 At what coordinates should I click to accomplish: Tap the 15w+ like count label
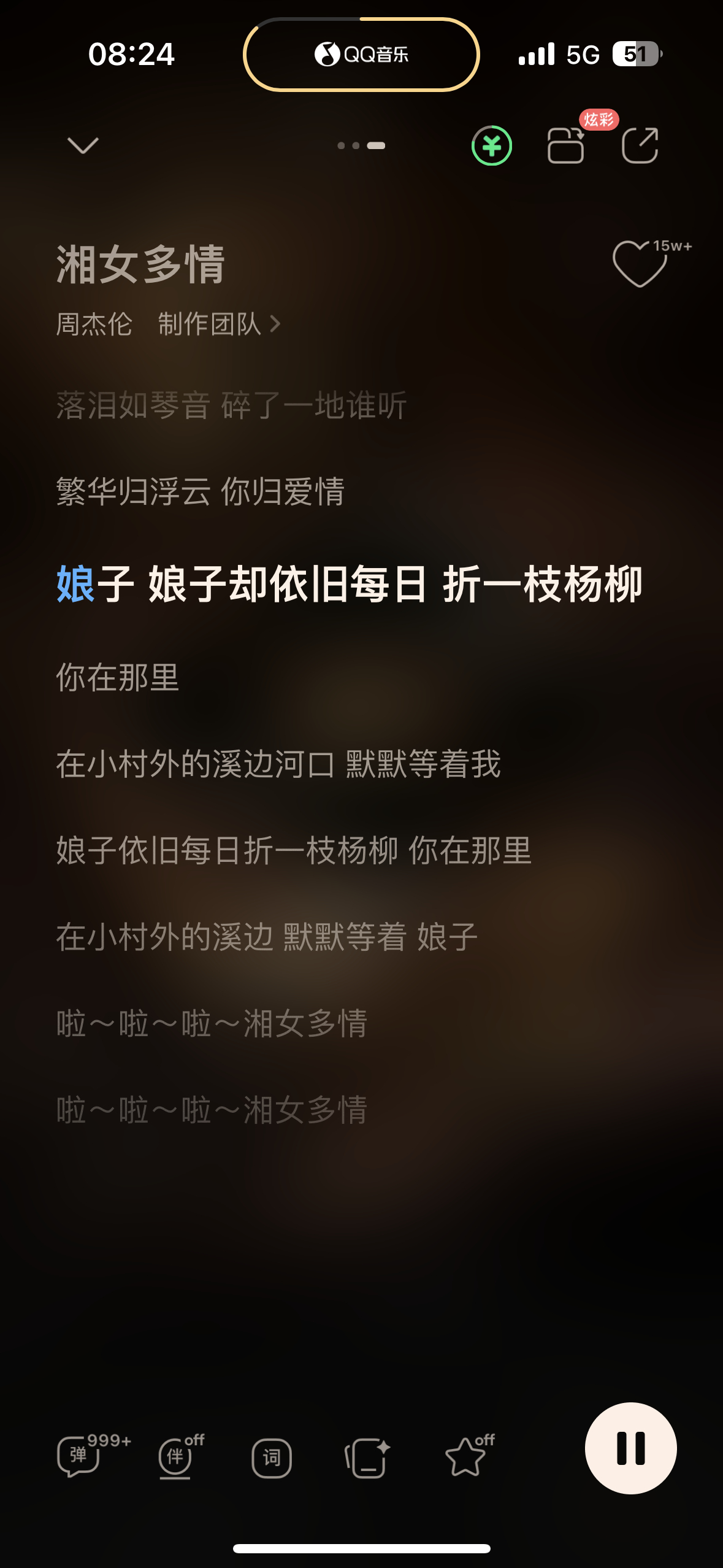point(672,245)
